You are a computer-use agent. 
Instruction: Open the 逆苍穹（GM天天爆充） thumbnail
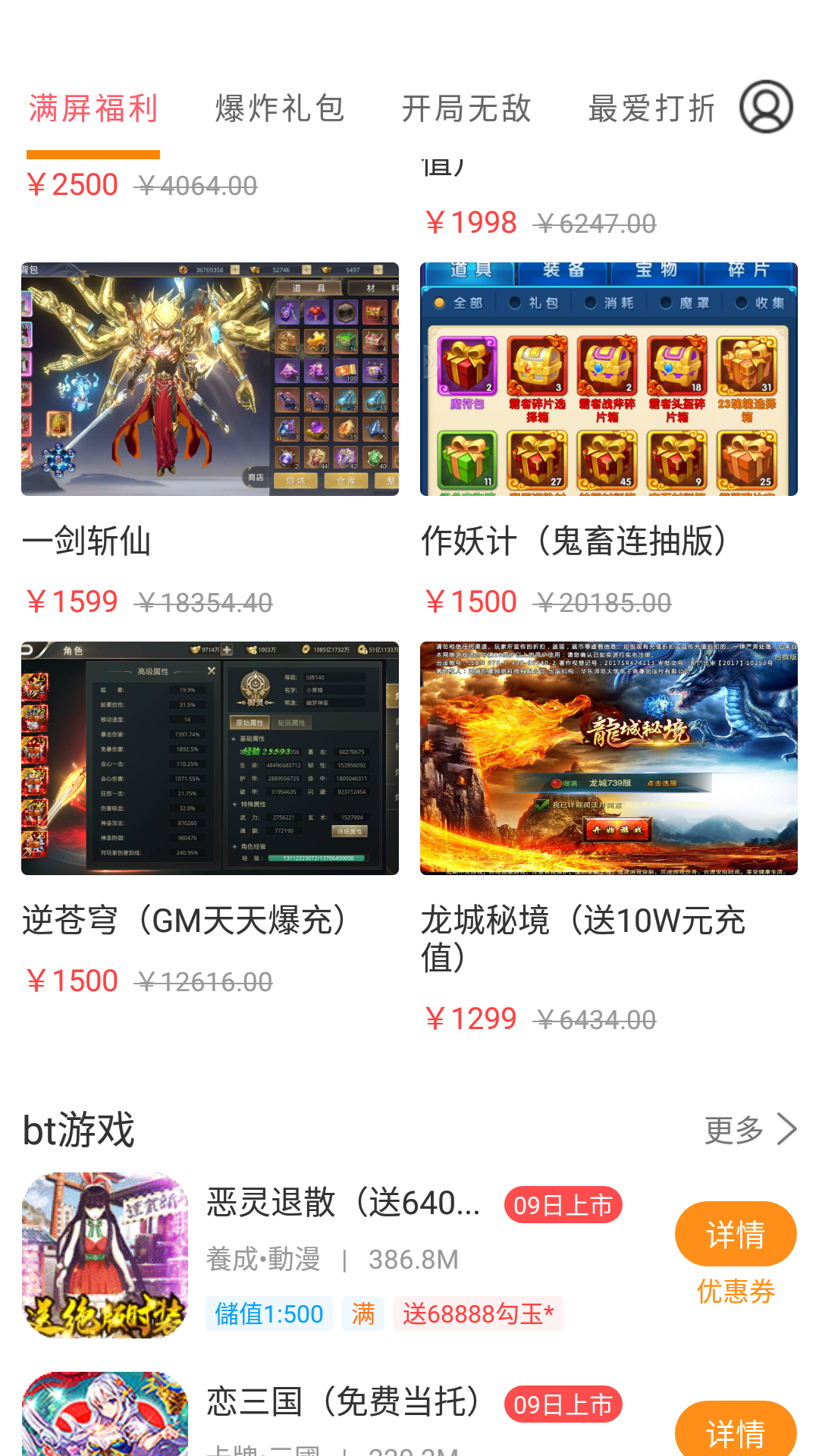[x=209, y=756]
